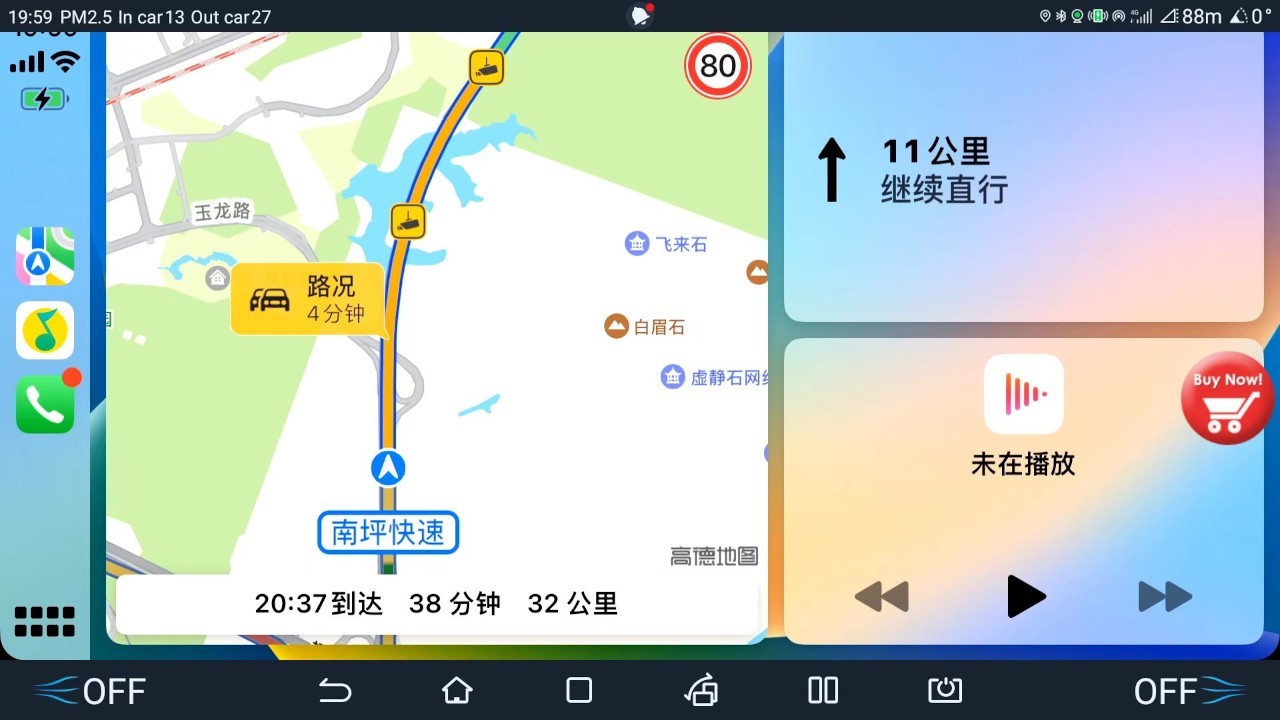Tap the Buy Now shopping cart bubble
Screen dimensions: 1280x720
point(1227,397)
